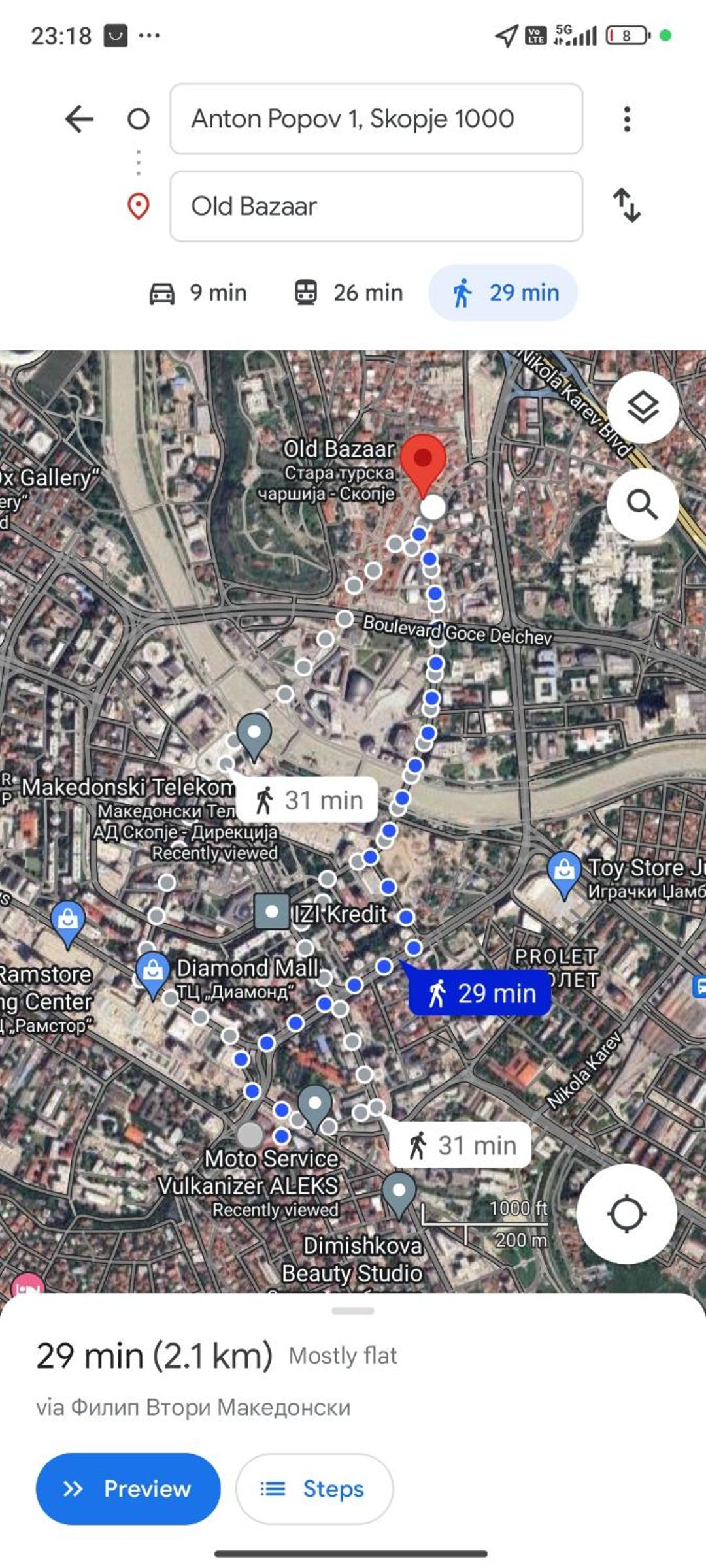The image size is (706, 1568).
Task: Choose the alternate 31 min route near Makedonski Telekom
Action: coord(307,800)
